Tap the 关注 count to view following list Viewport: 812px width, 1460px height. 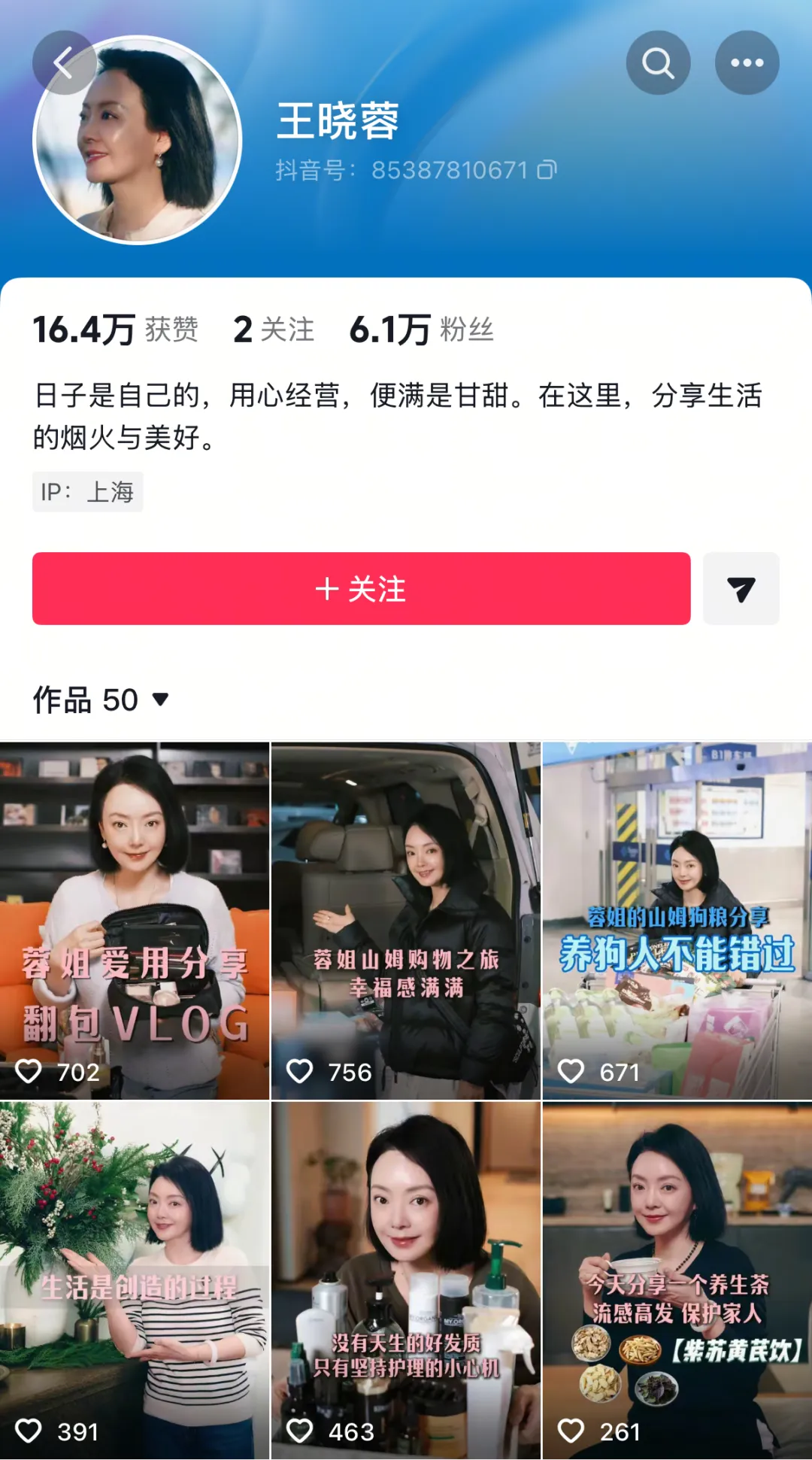click(x=272, y=327)
